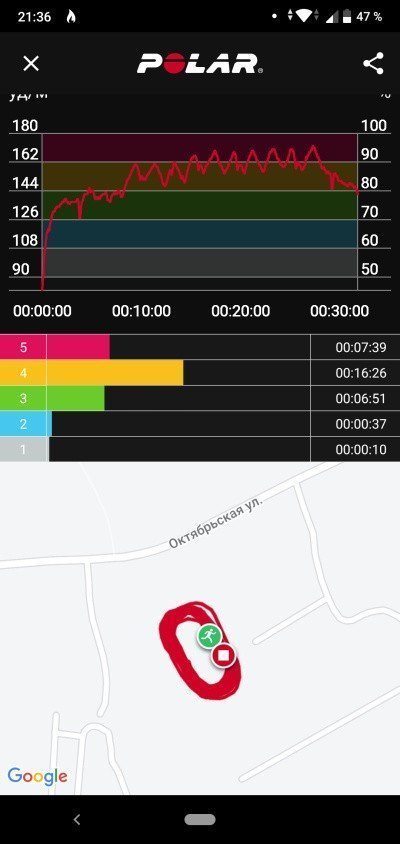Open the running route map
The height and width of the screenshot is (844, 400).
coord(200,628)
